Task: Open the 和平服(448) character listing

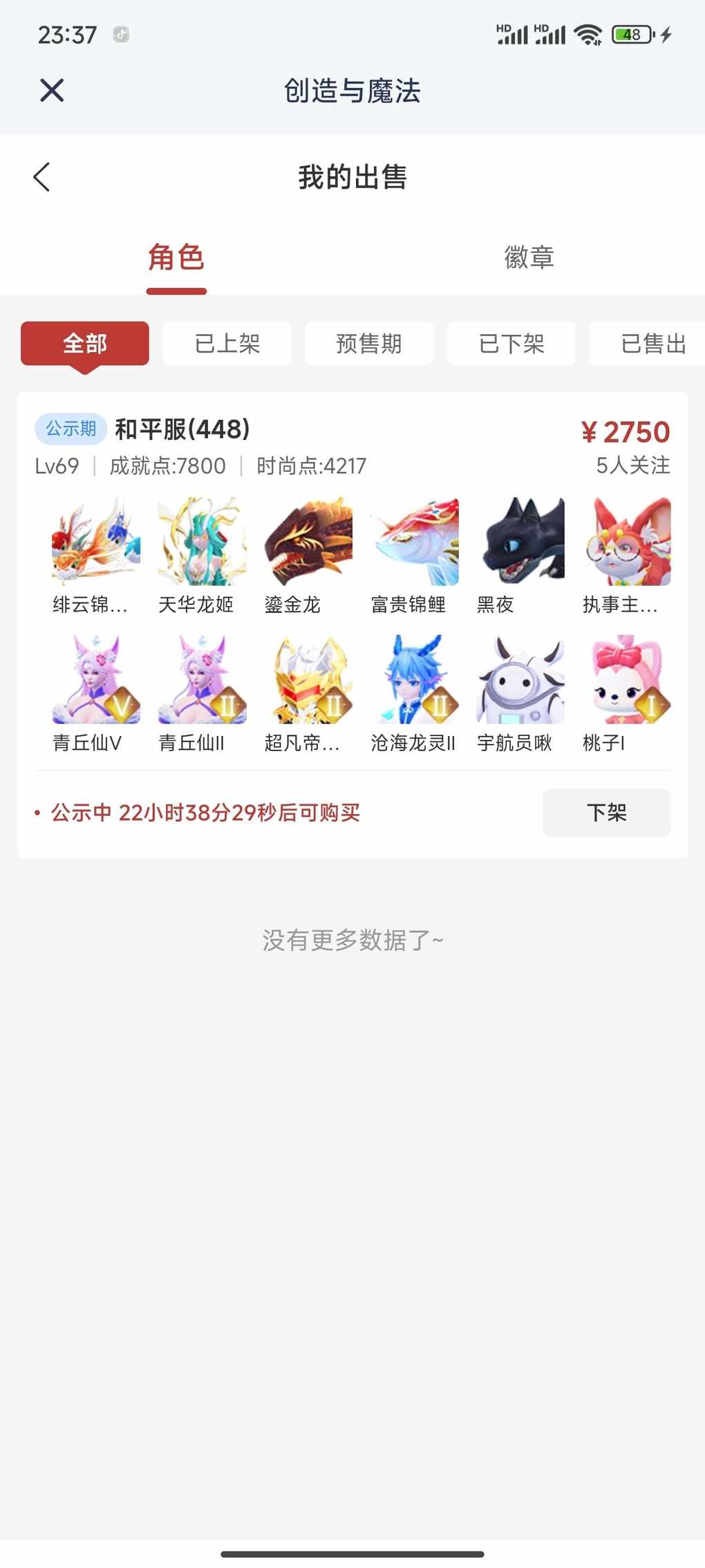Action: pos(182,430)
